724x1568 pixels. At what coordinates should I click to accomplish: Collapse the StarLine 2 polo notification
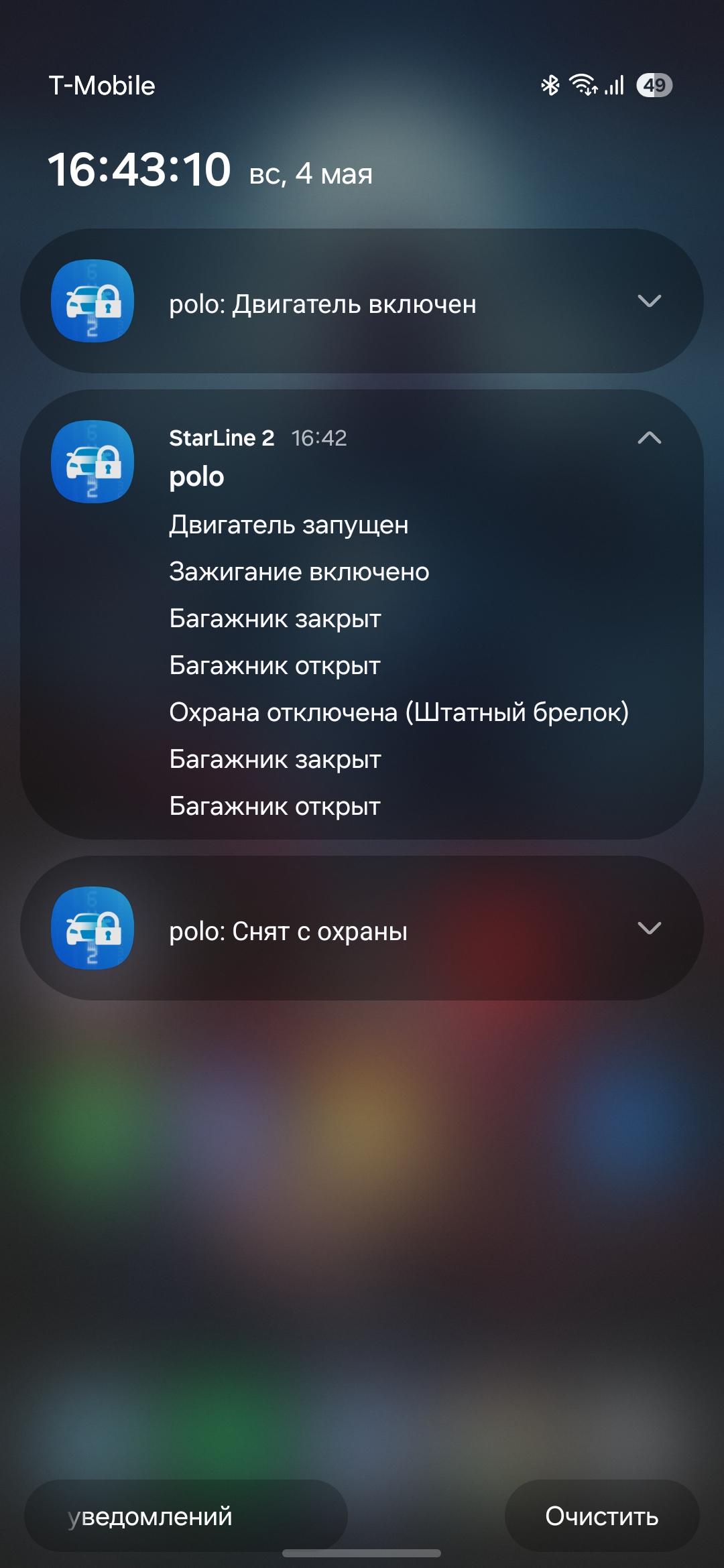click(x=649, y=438)
